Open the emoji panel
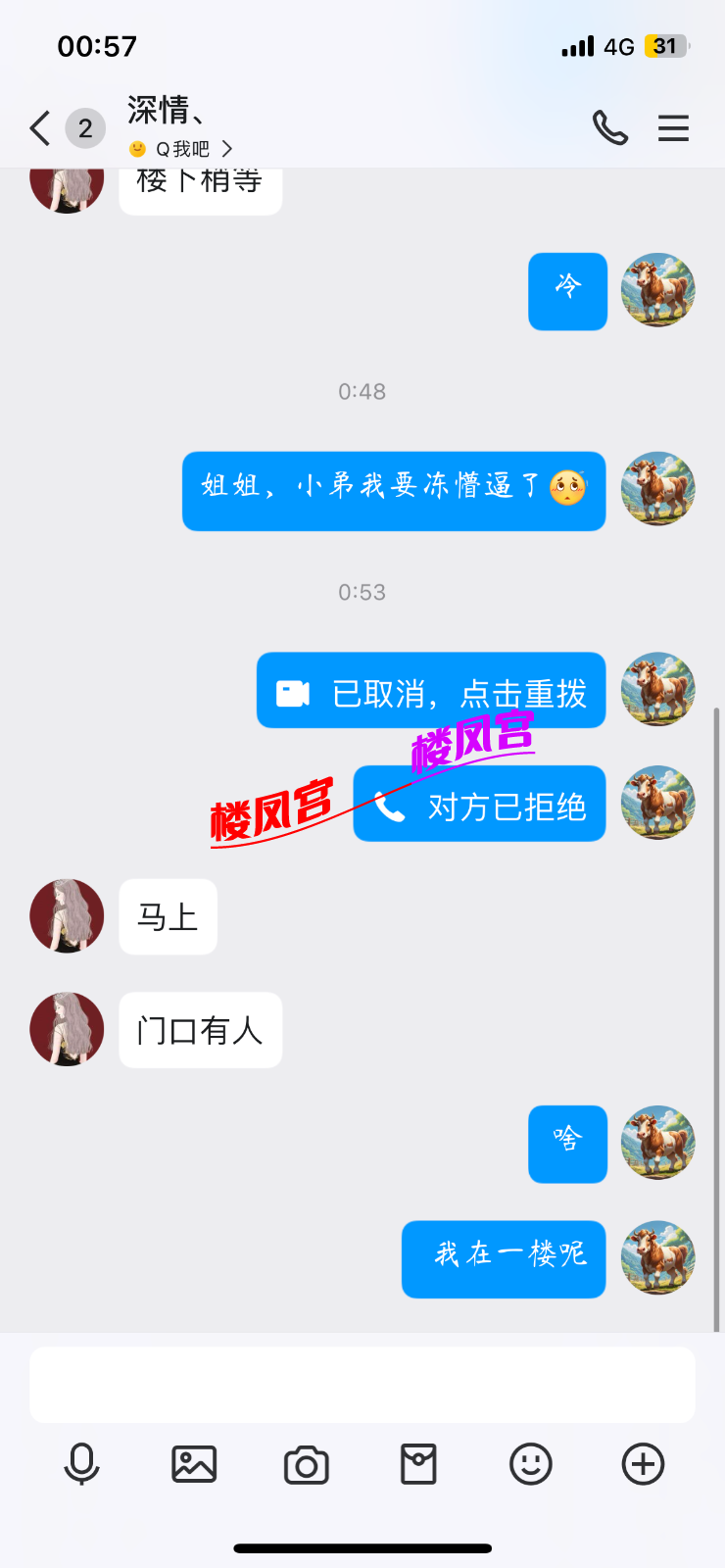This screenshot has width=725, height=1568. point(531,1464)
